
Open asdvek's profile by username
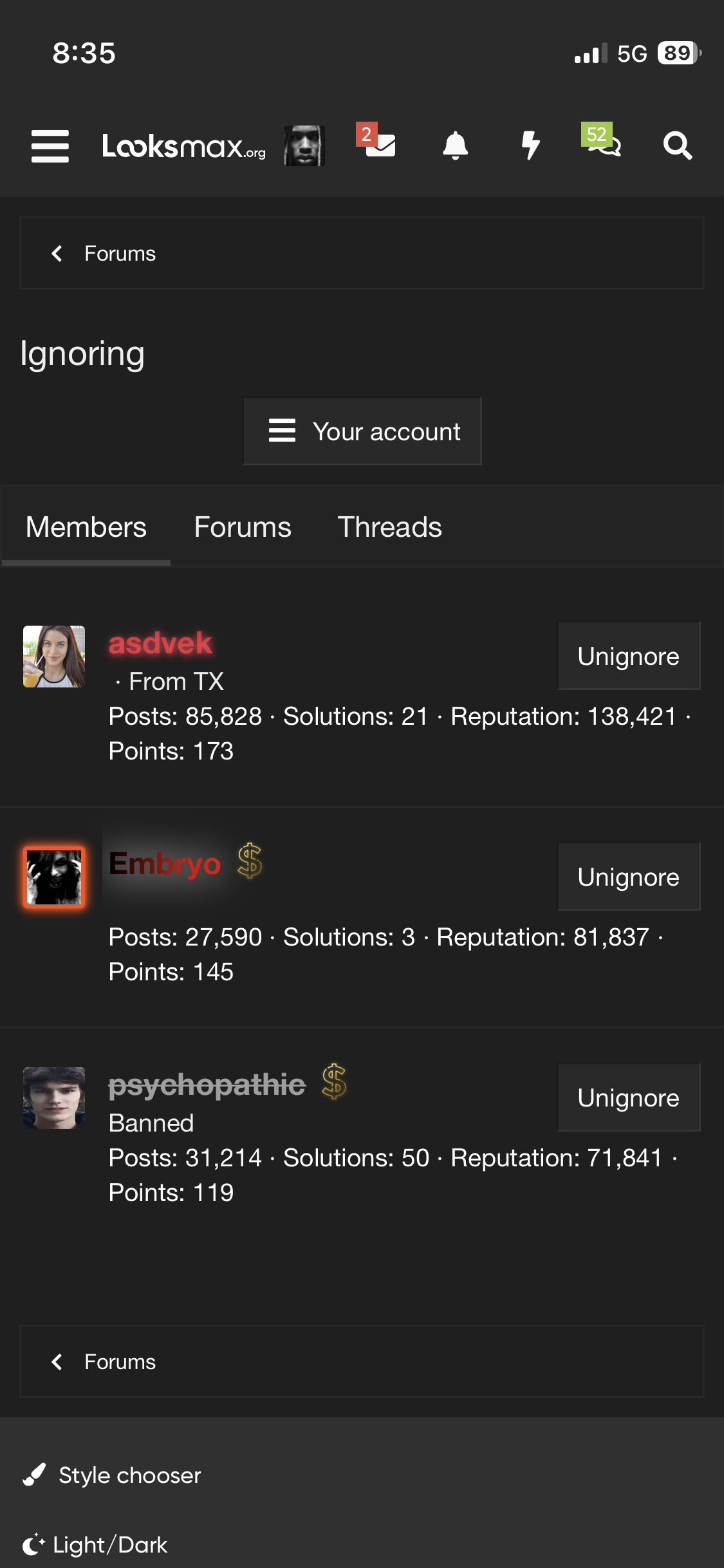160,643
